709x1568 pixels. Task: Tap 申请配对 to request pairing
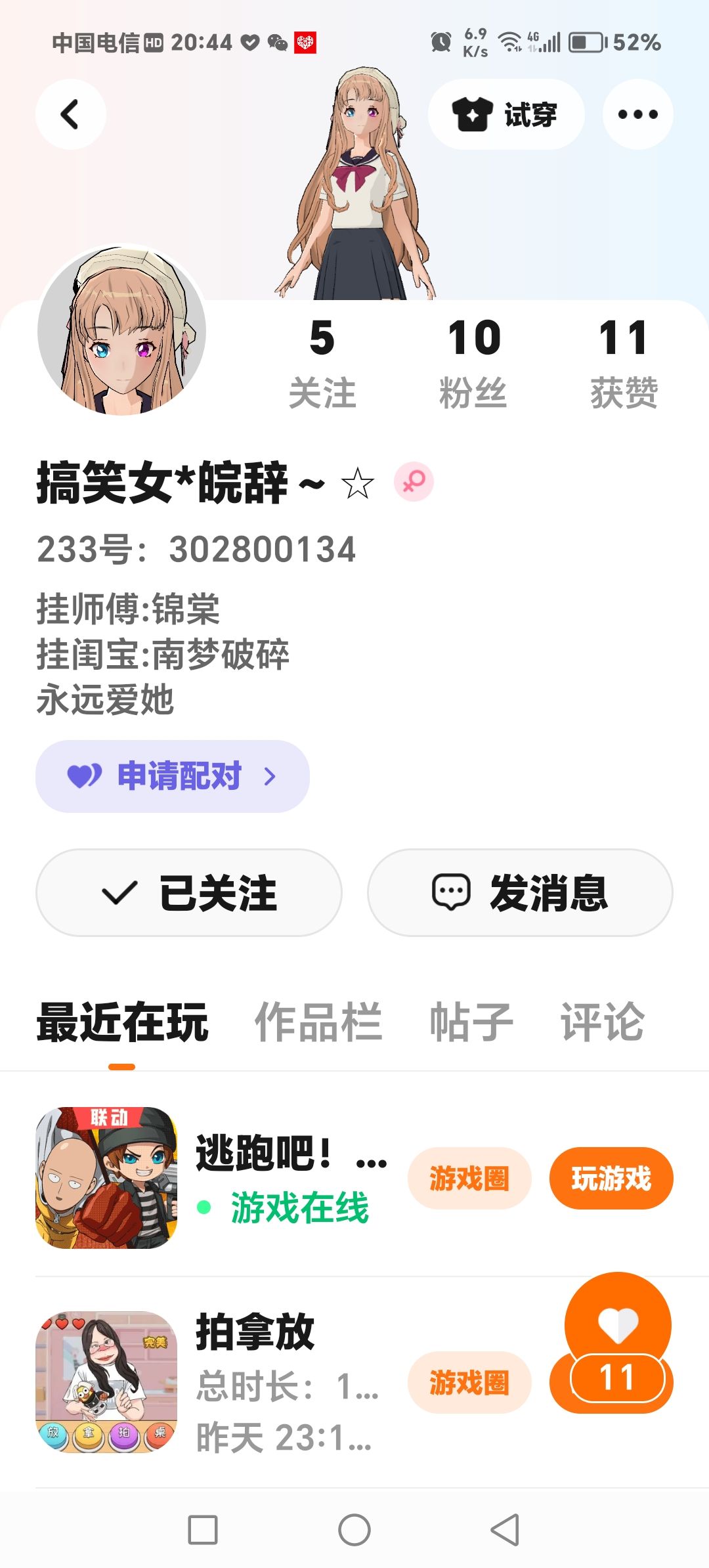point(172,776)
